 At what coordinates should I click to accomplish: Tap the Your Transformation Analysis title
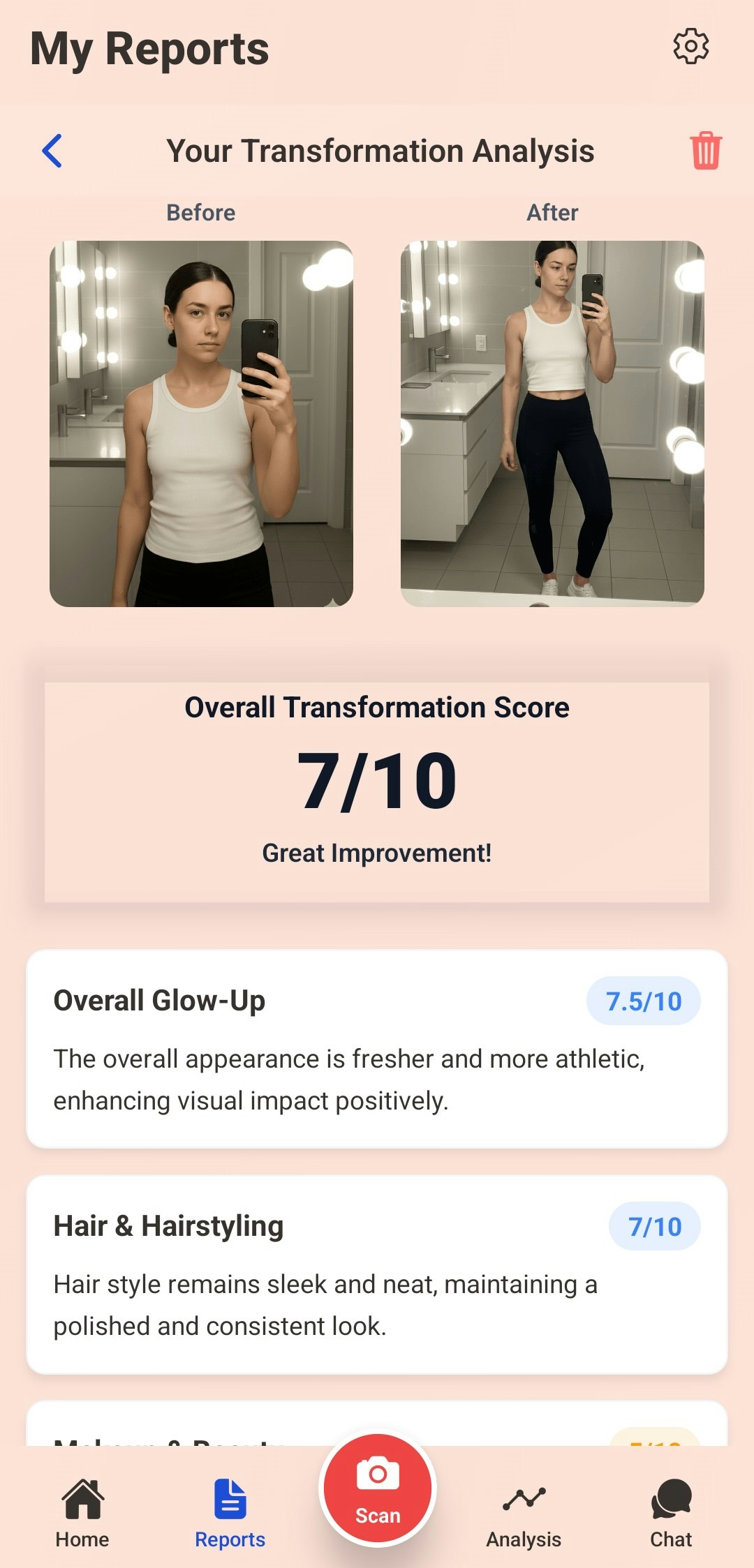(x=380, y=150)
